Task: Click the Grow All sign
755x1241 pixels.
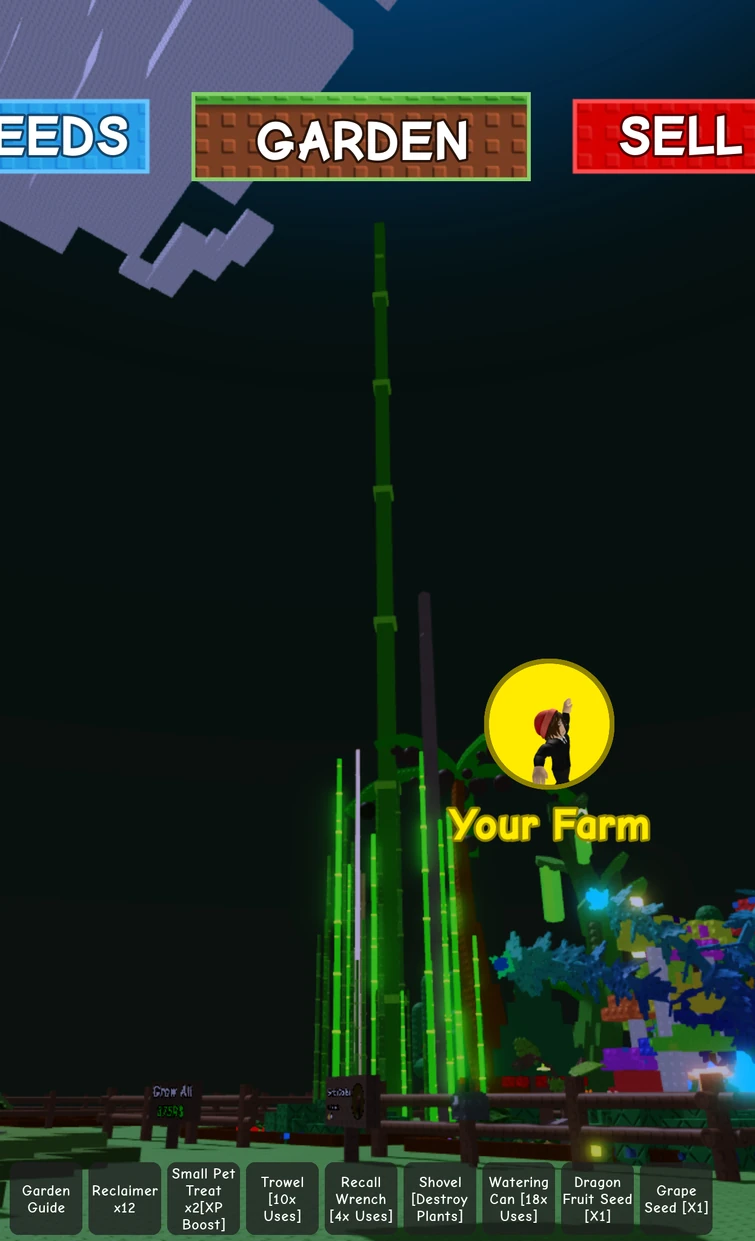Action: click(x=172, y=1092)
